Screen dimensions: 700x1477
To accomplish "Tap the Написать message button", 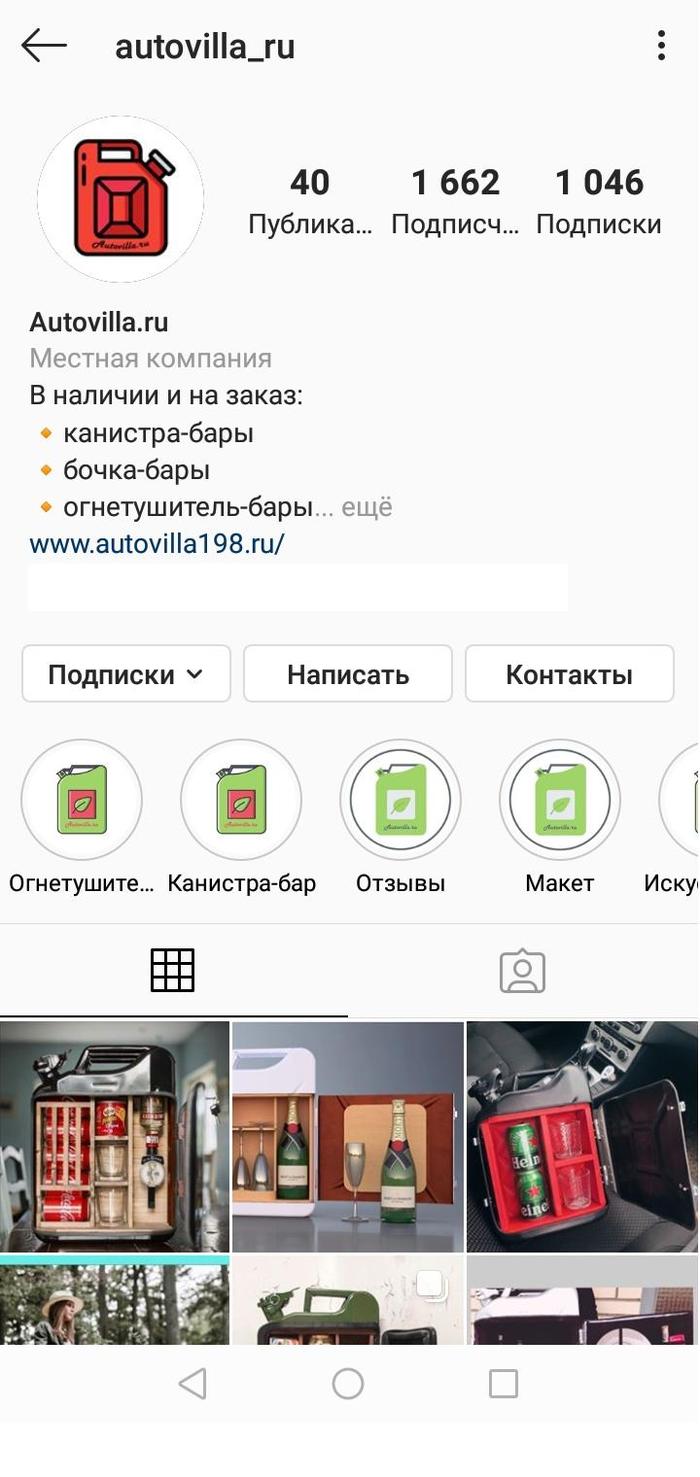I will 348,674.
